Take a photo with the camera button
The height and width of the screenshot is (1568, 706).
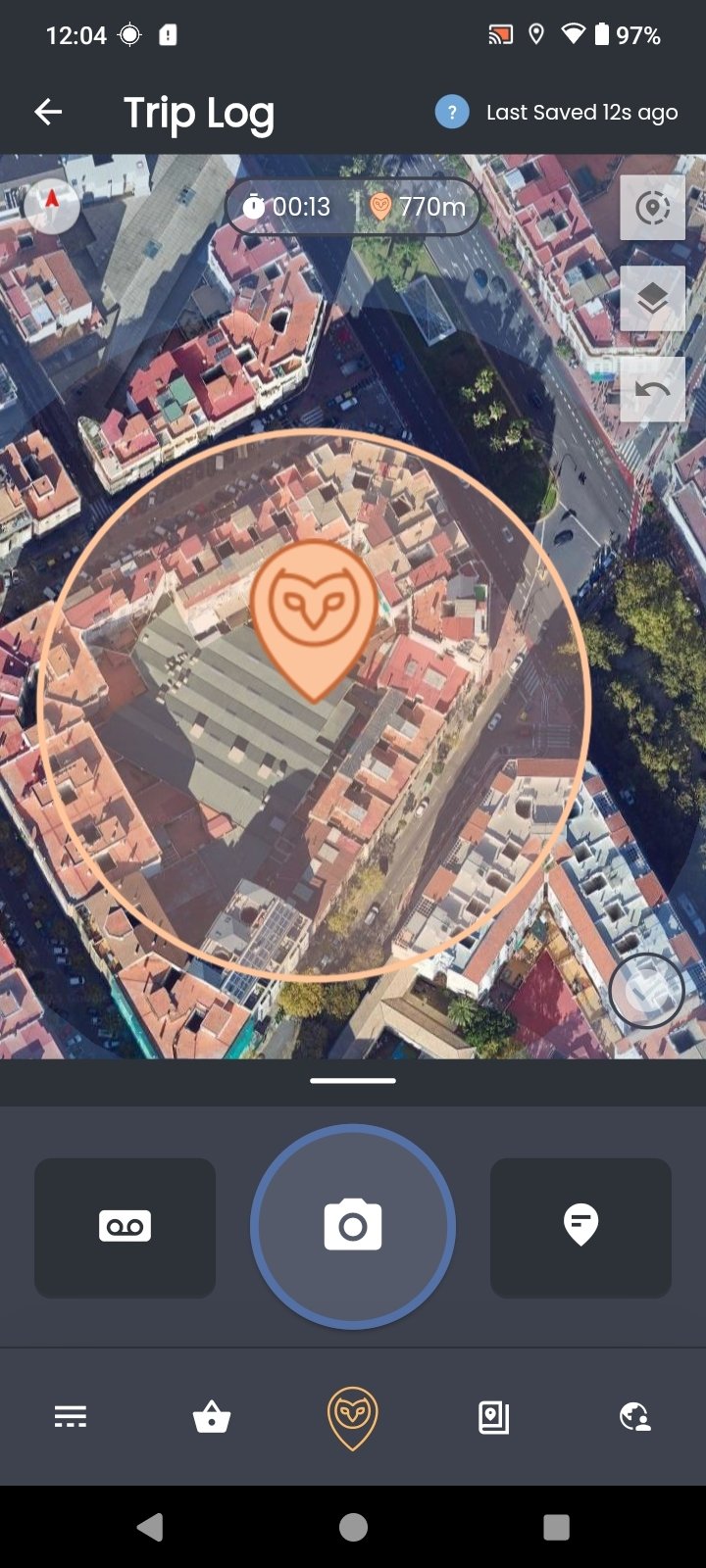tap(353, 1226)
